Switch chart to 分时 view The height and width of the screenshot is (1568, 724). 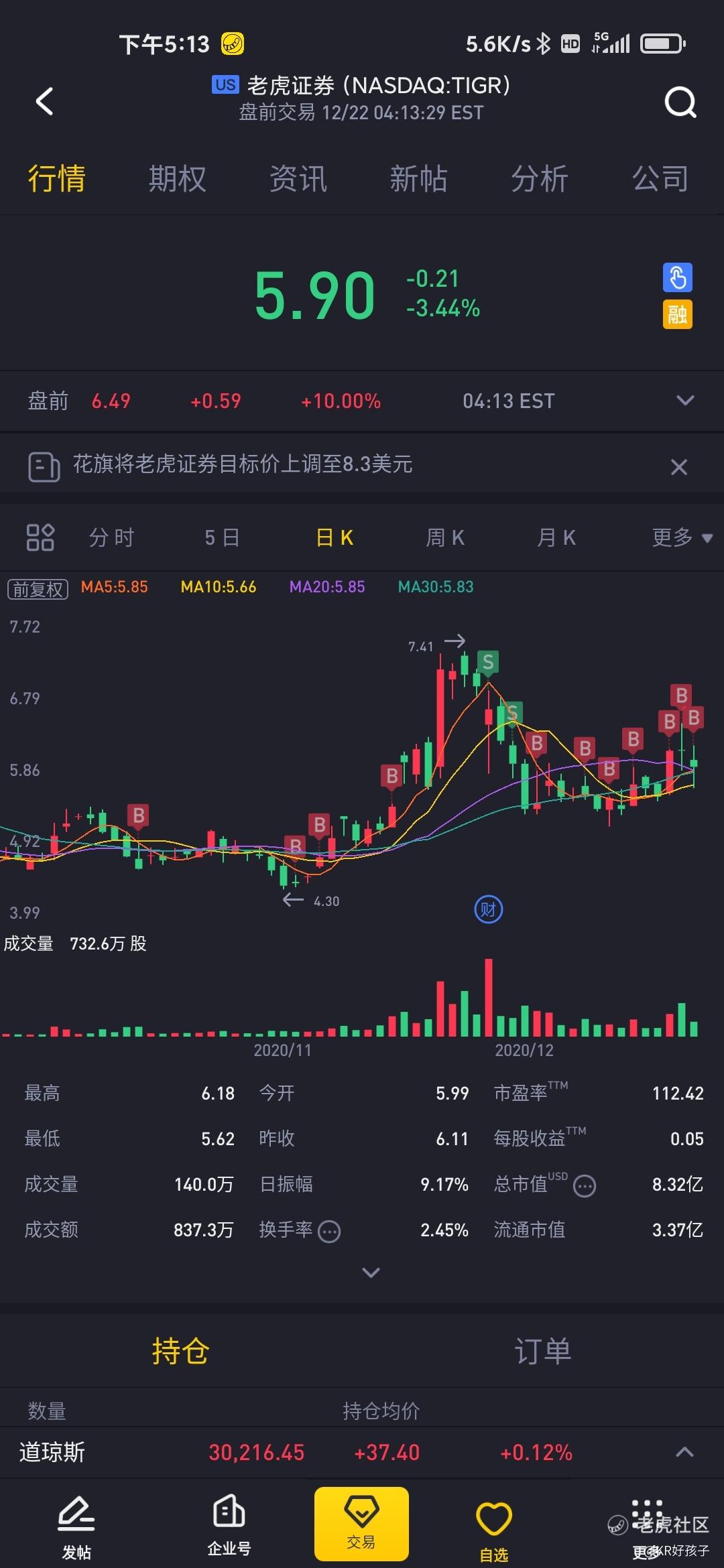112,537
